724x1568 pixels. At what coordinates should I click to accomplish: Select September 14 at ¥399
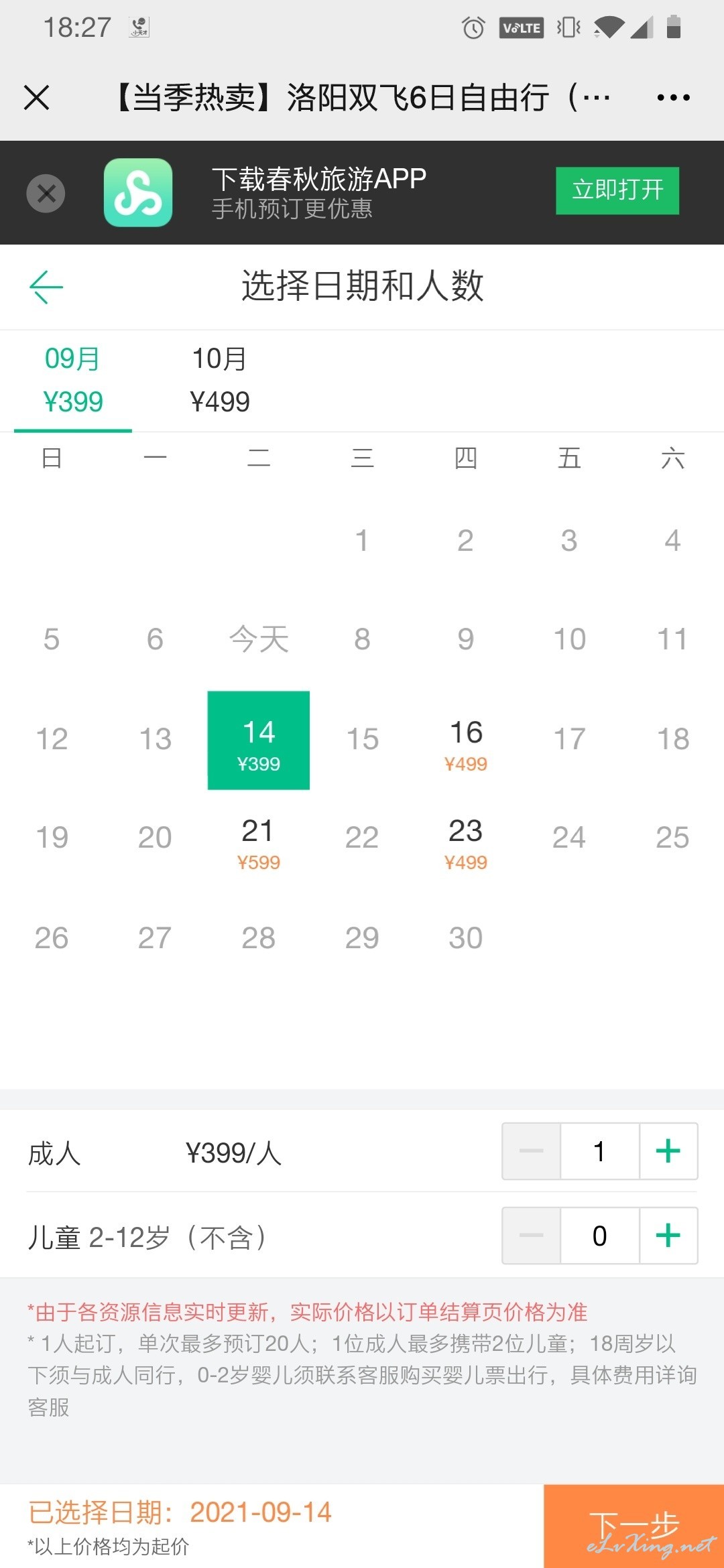coord(259,740)
